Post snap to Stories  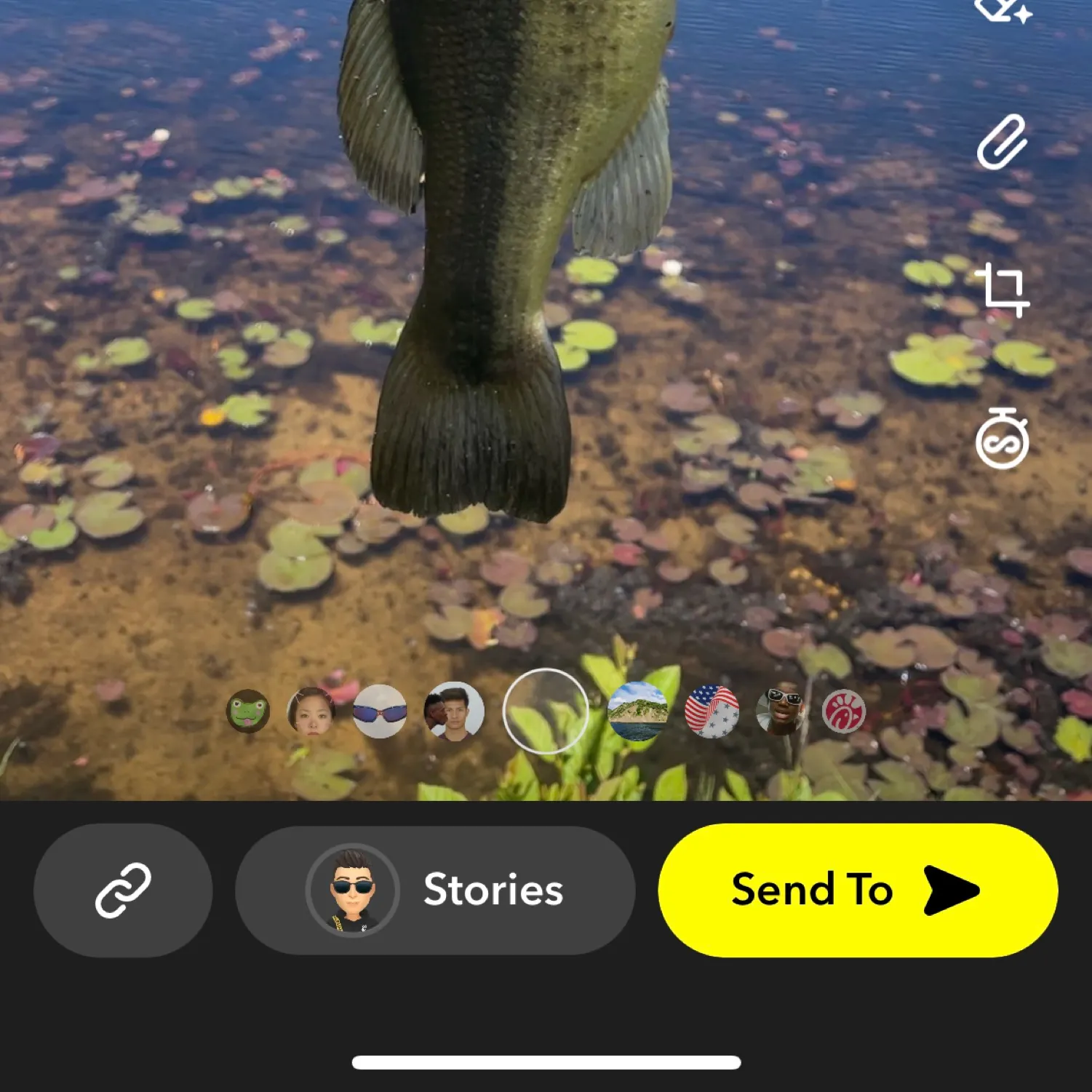coord(435,890)
